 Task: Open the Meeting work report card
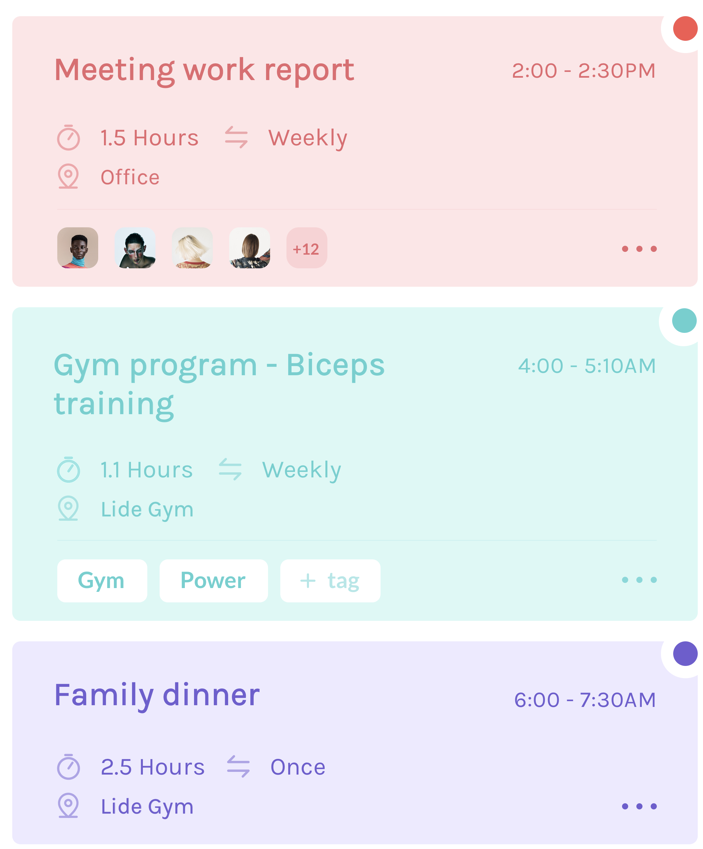coord(204,70)
